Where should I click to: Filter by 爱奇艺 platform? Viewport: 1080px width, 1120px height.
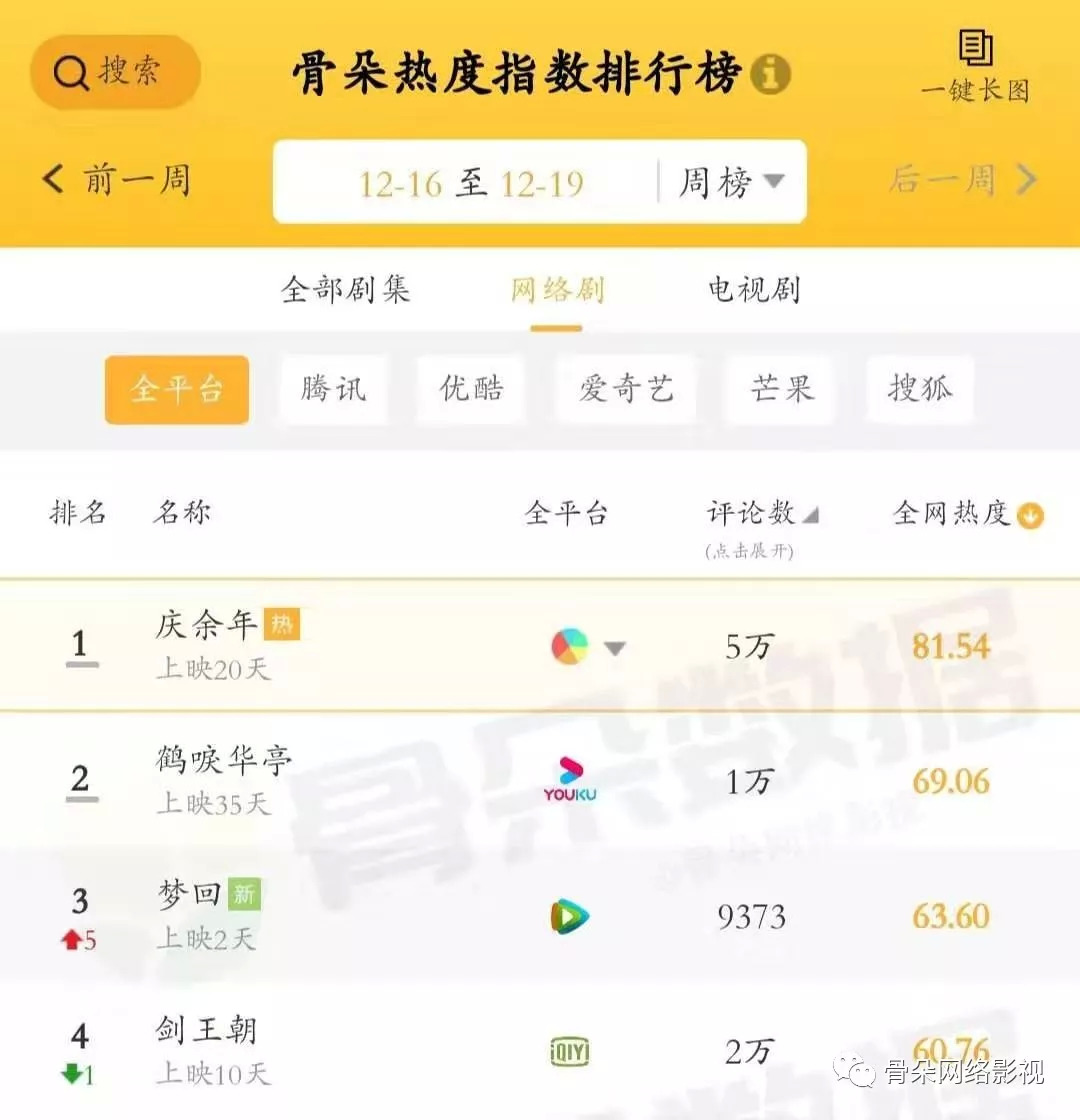coord(626,389)
